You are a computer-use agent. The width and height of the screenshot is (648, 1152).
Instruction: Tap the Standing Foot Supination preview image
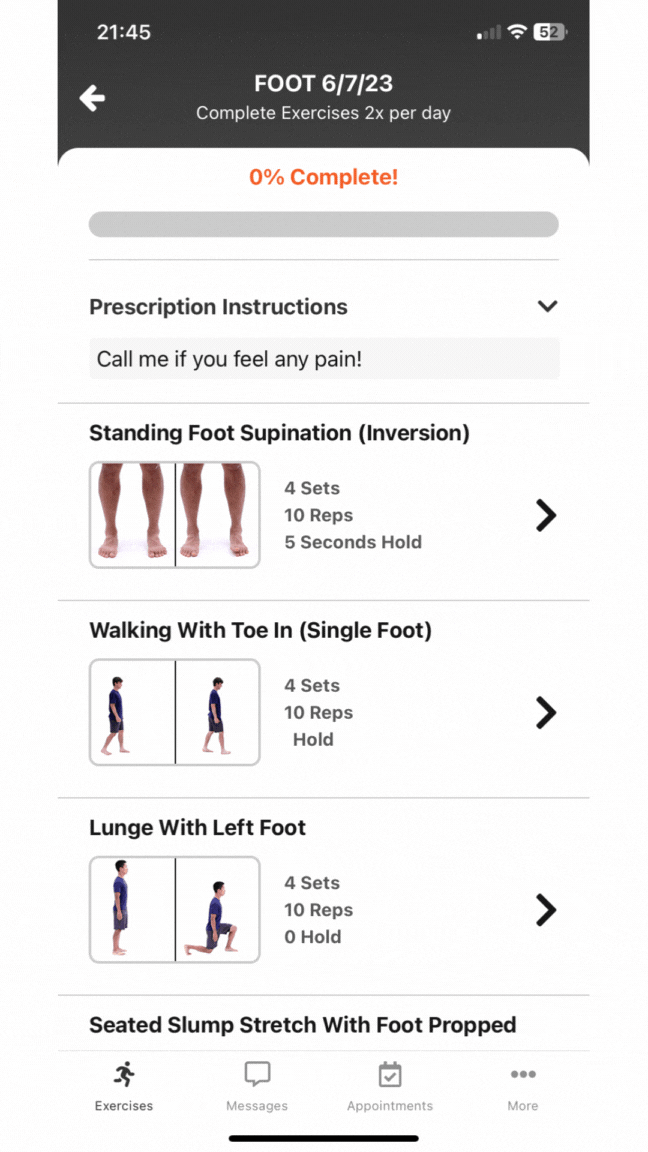(x=175, y=515)
